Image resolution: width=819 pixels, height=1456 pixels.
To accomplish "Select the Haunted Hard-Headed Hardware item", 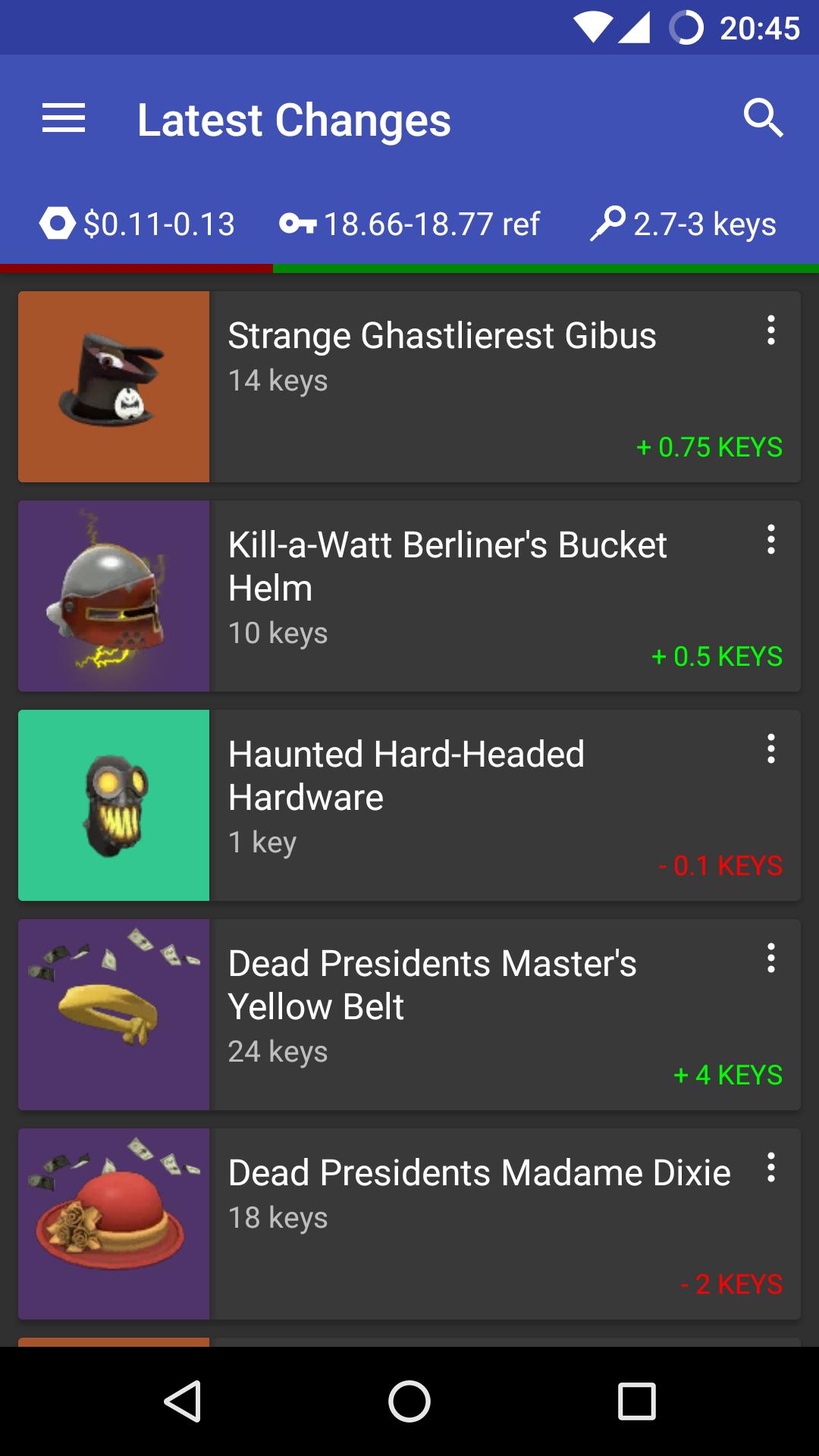I will point(455,805).
